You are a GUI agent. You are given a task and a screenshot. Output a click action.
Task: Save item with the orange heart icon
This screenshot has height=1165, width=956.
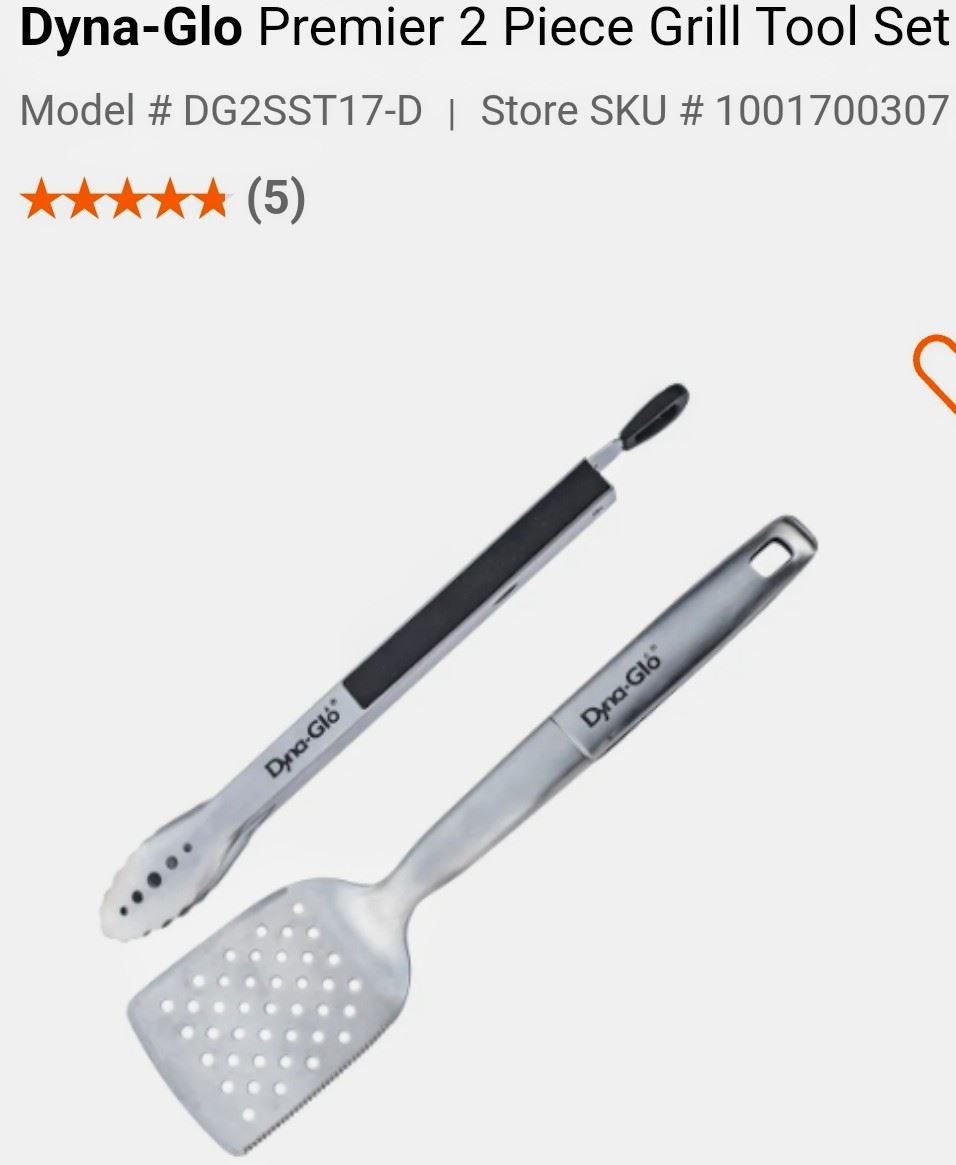pyautogui.click(x=938, y=372)
